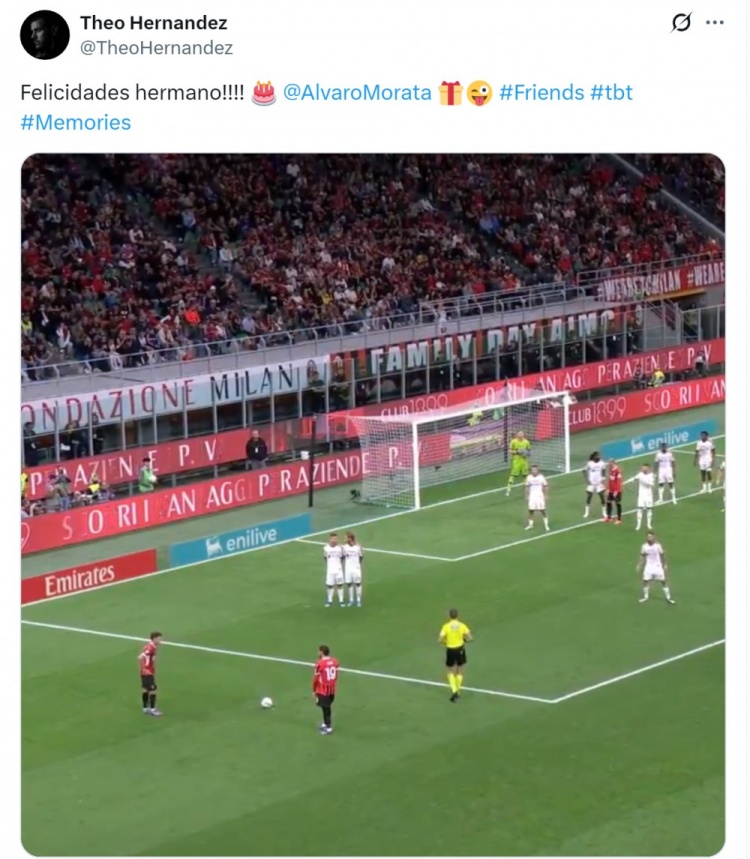Play the football free-kick video

point(373,504)
